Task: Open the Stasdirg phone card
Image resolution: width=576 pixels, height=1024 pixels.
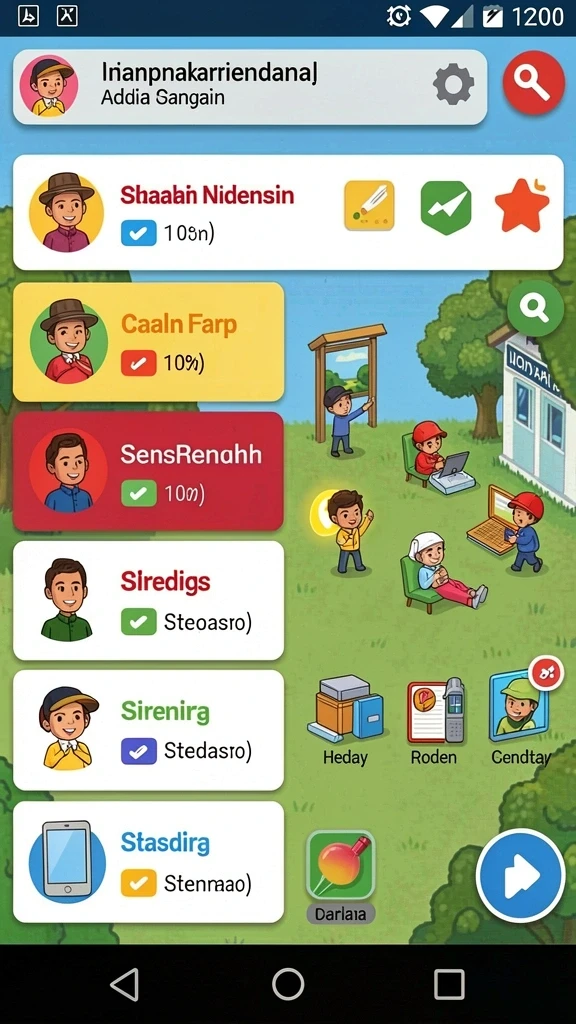Action: coord(148,861)
